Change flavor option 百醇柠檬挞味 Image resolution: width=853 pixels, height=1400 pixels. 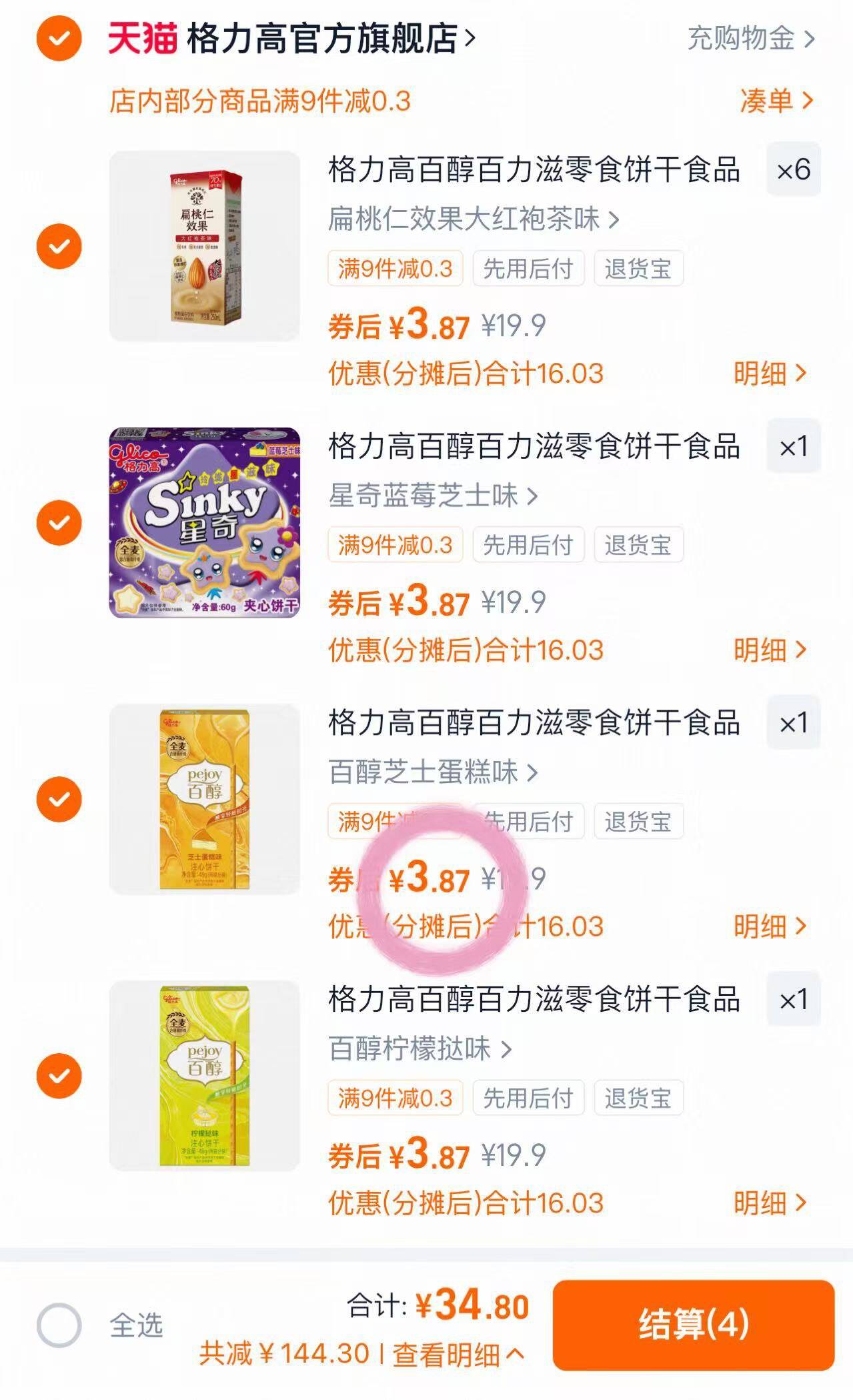point(420,1048)
